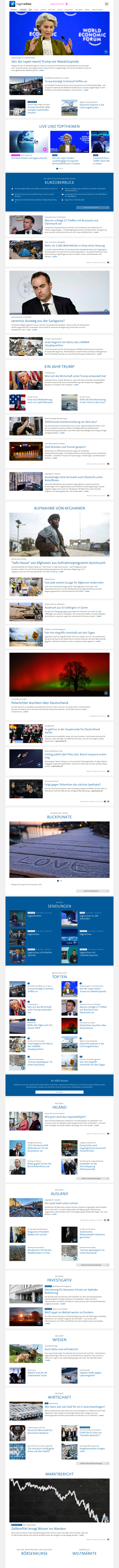The image size is (119, 1568).
Task: Open 'Polarlichter leuchten über Deutschland' article
Action: click(x=39, y=702)
